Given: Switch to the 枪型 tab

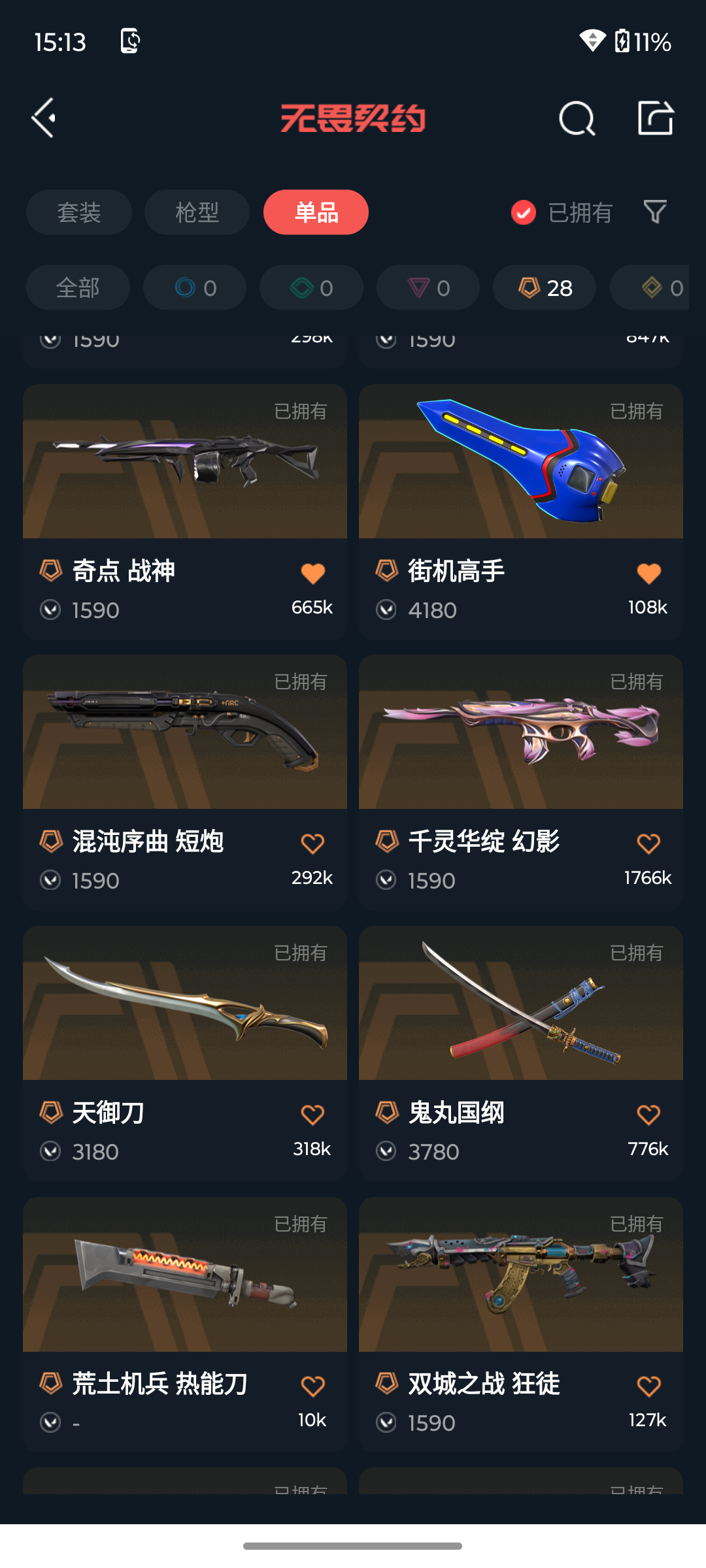Looking at the screenshot, I should [x=197, y=212].
